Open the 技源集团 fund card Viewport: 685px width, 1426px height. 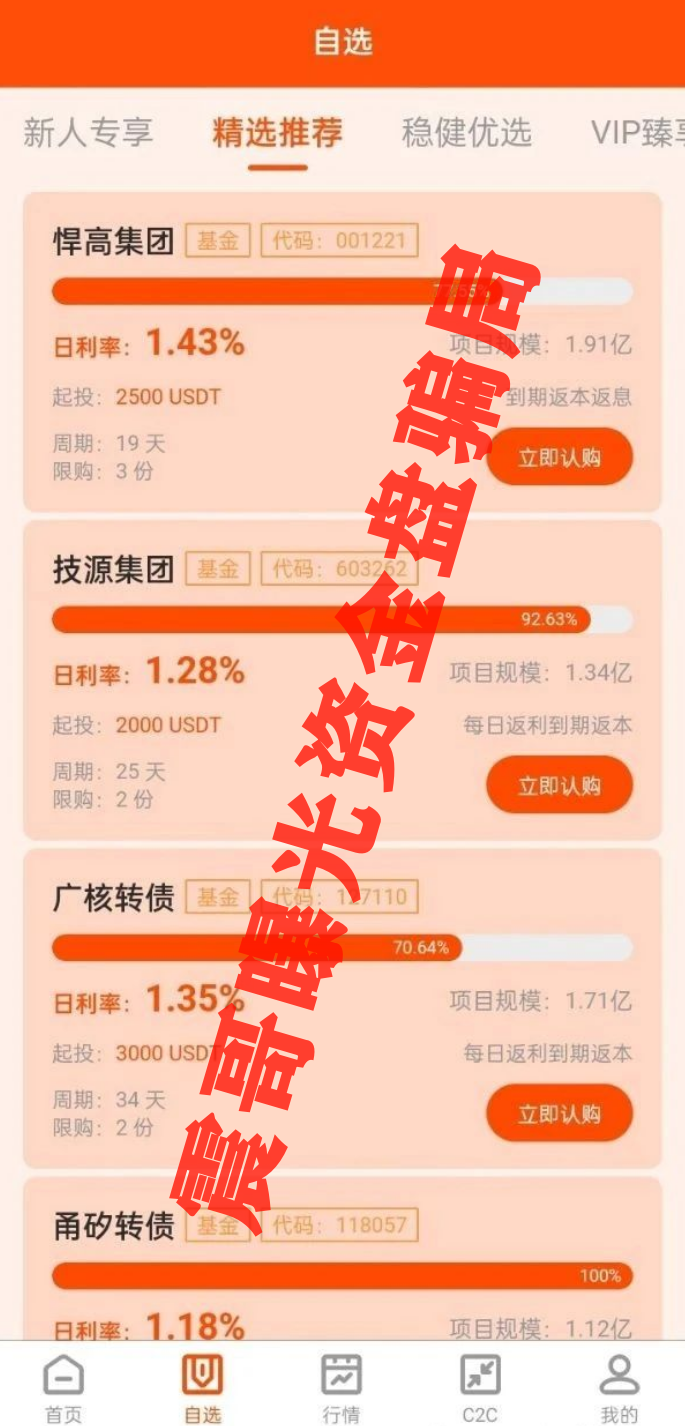point(342,681)
